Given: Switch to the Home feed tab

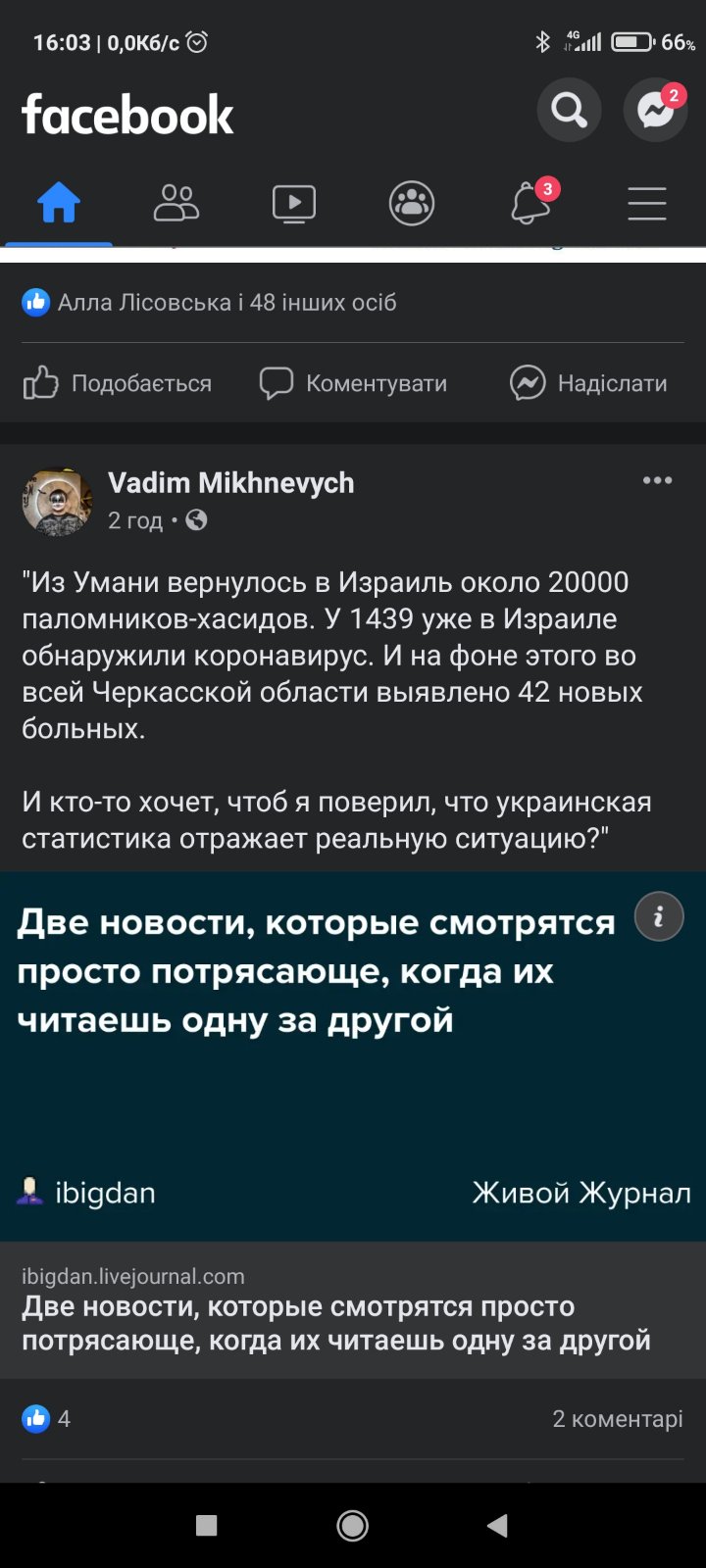Looking at the screenshot, I should (59, 204).
